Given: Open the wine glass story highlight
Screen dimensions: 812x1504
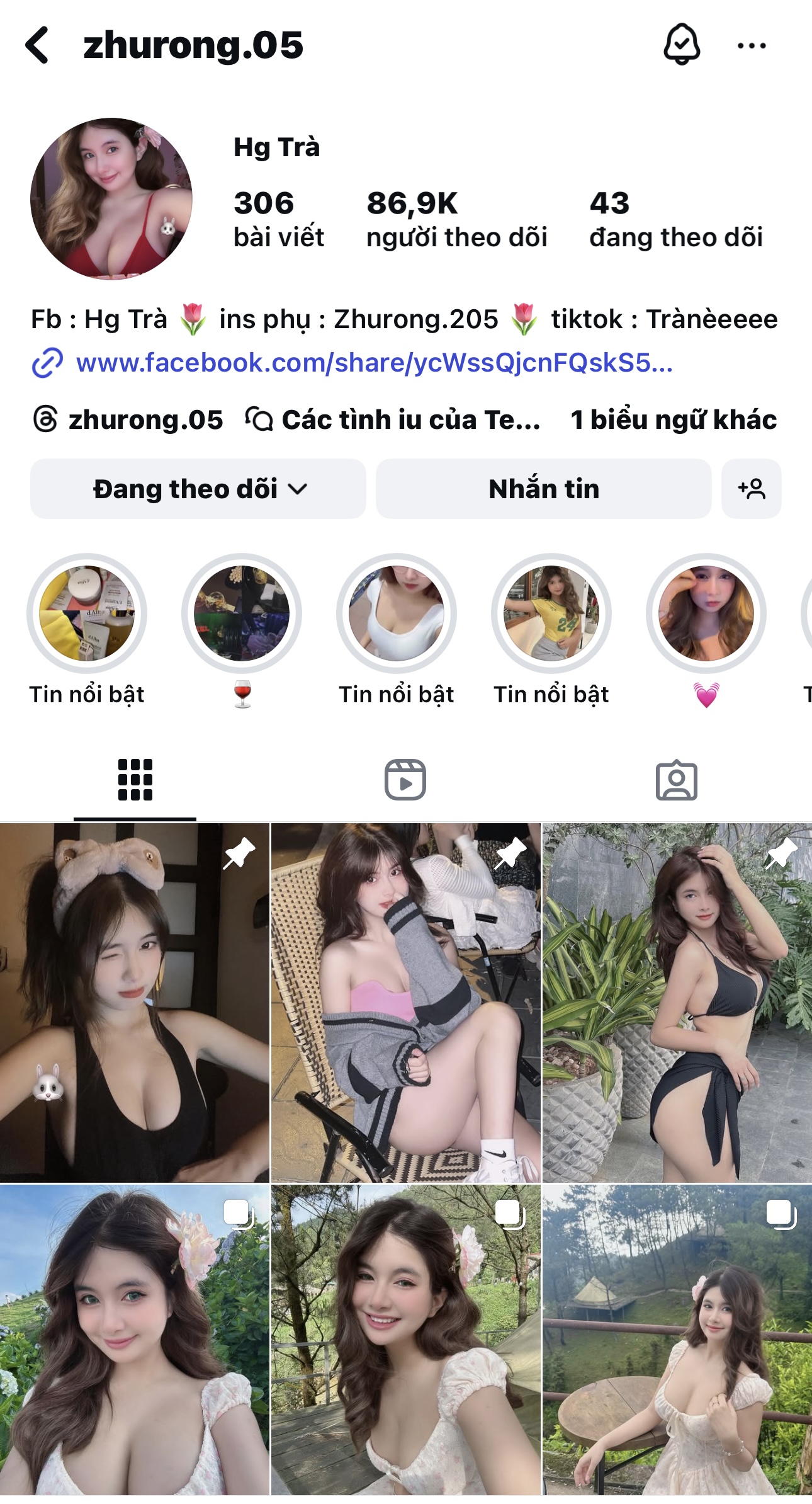Looking at the screenshot, I should pos(242,614).
